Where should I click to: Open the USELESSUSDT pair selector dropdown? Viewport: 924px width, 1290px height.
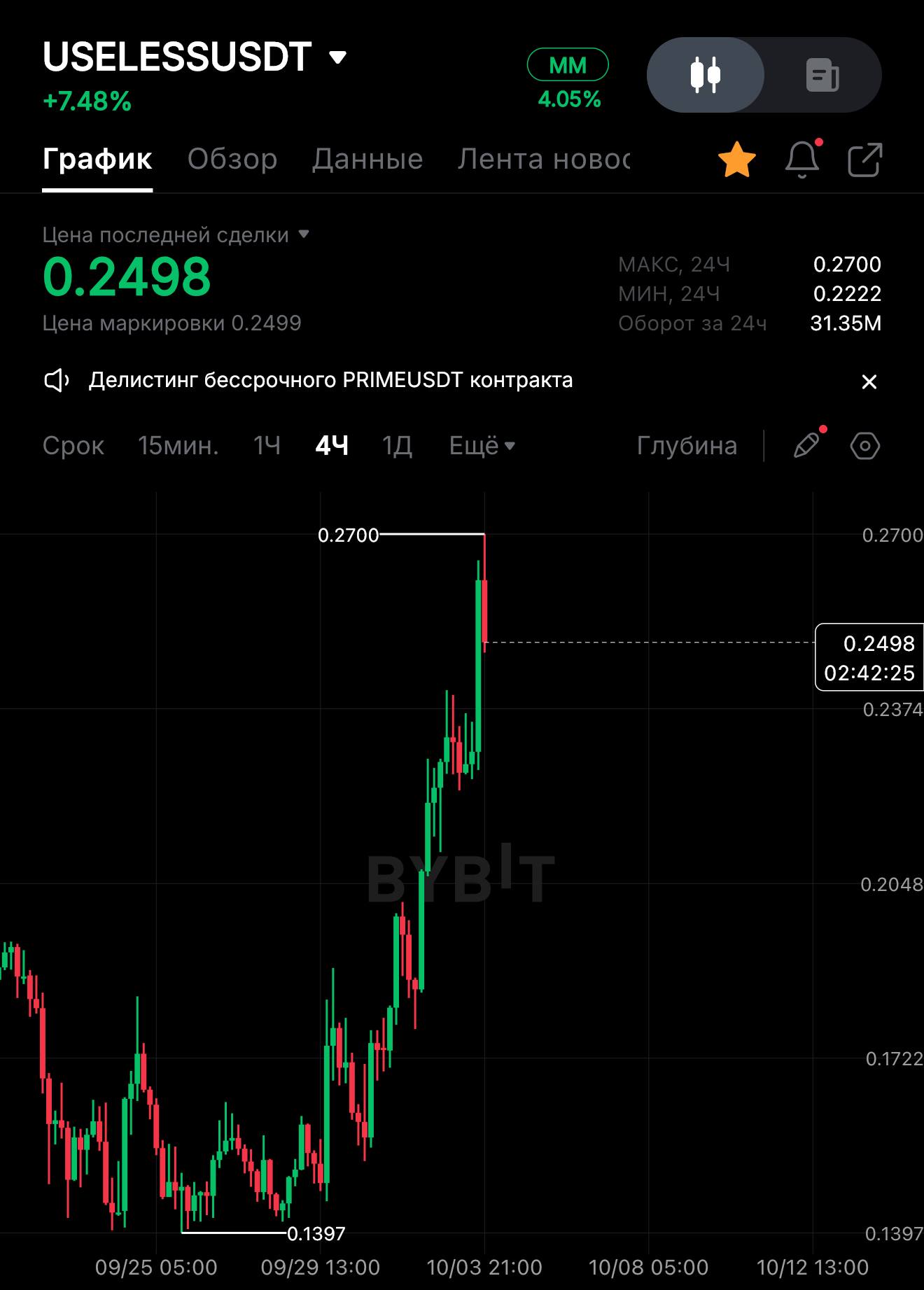(x=337, y=57)
